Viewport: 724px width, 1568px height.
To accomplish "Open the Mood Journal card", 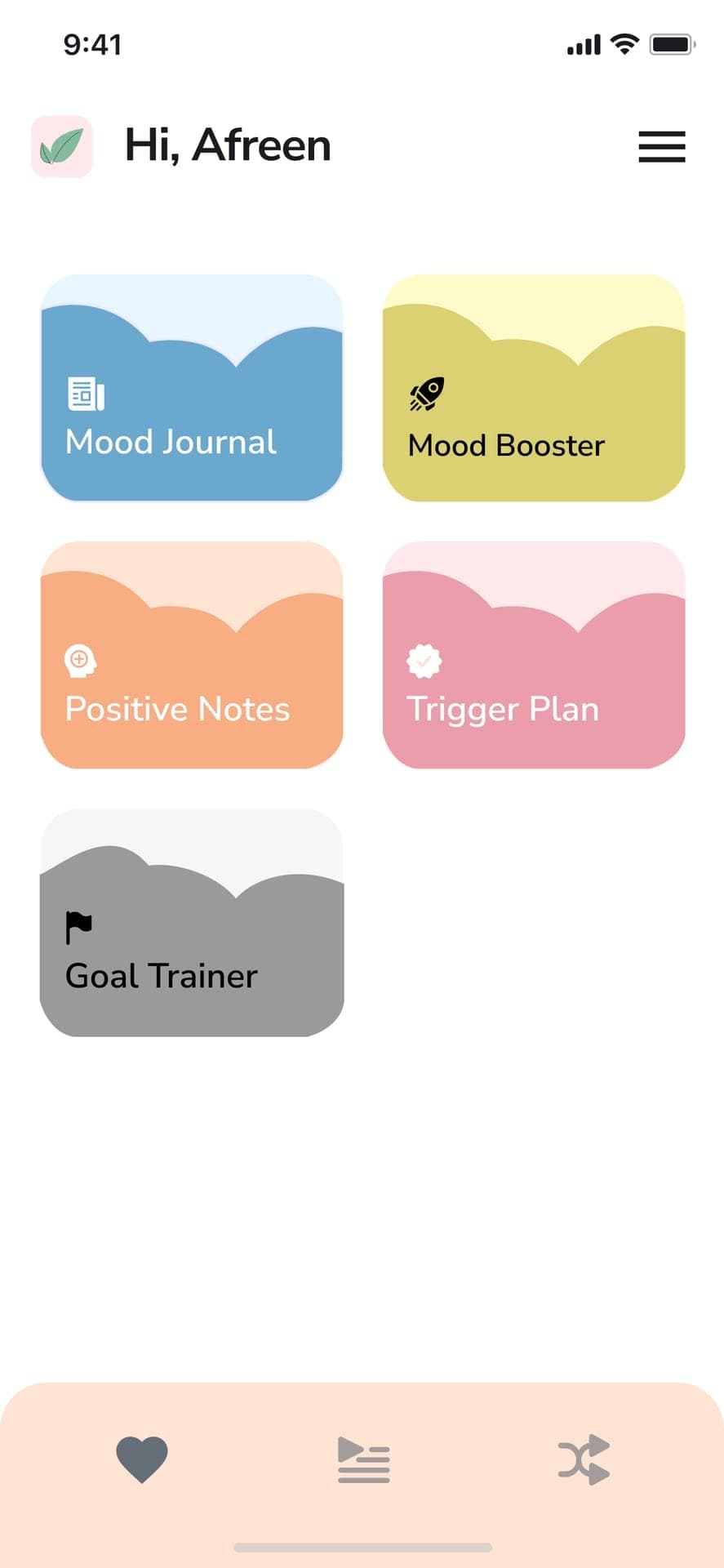I will (192, 388).
